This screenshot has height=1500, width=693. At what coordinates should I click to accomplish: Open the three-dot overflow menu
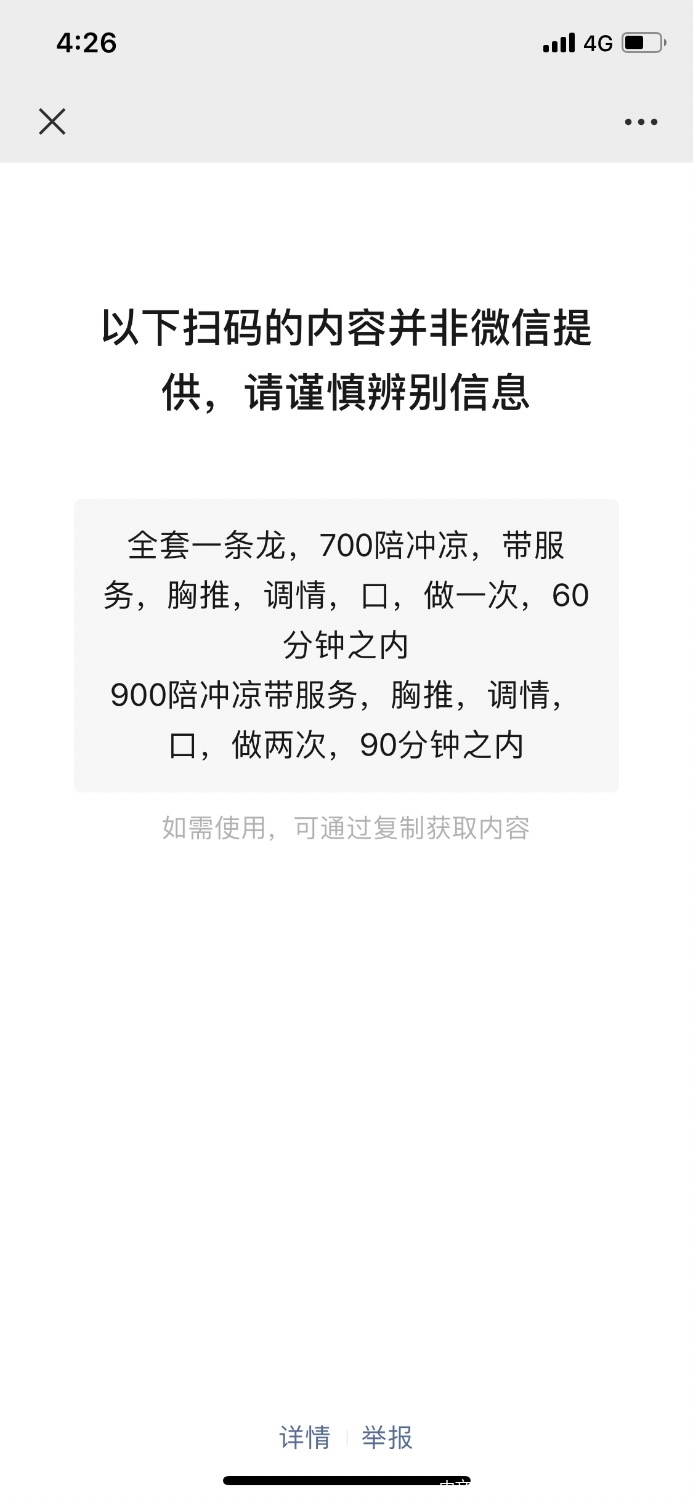[x=640, y=122]
